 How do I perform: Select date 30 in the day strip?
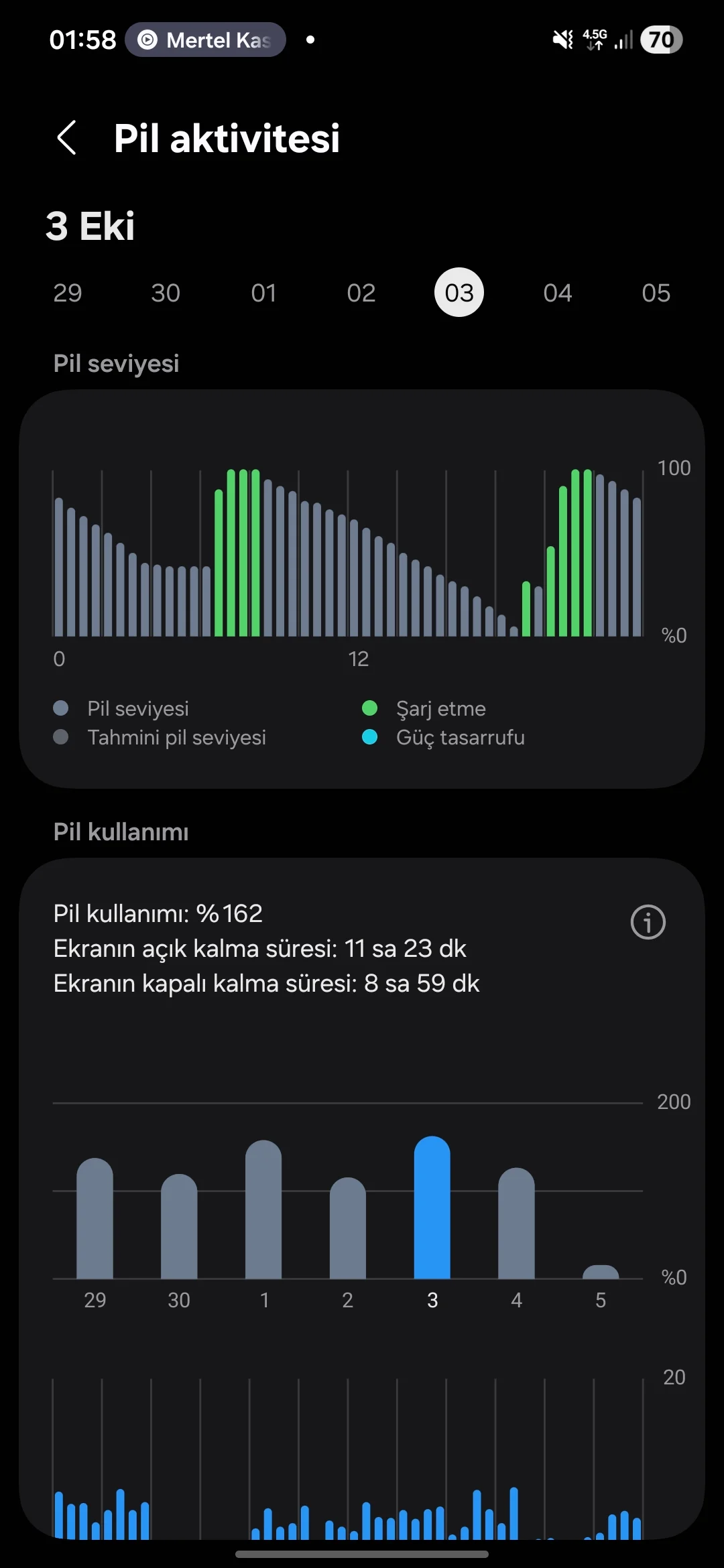point(166,293)
